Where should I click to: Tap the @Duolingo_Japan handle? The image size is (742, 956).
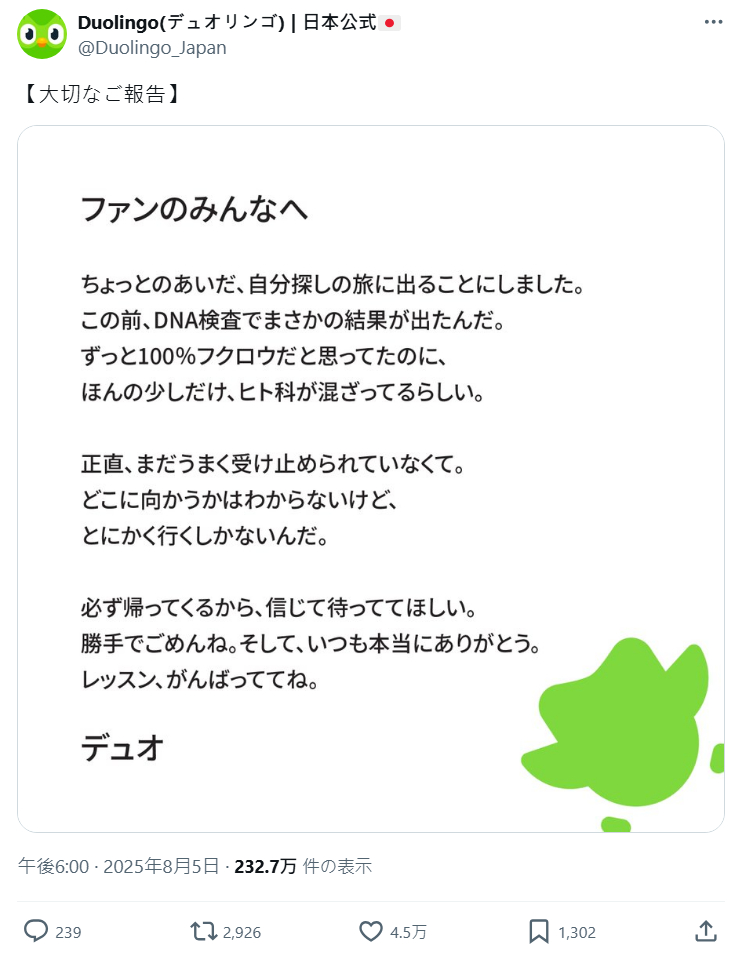(151, 48)
